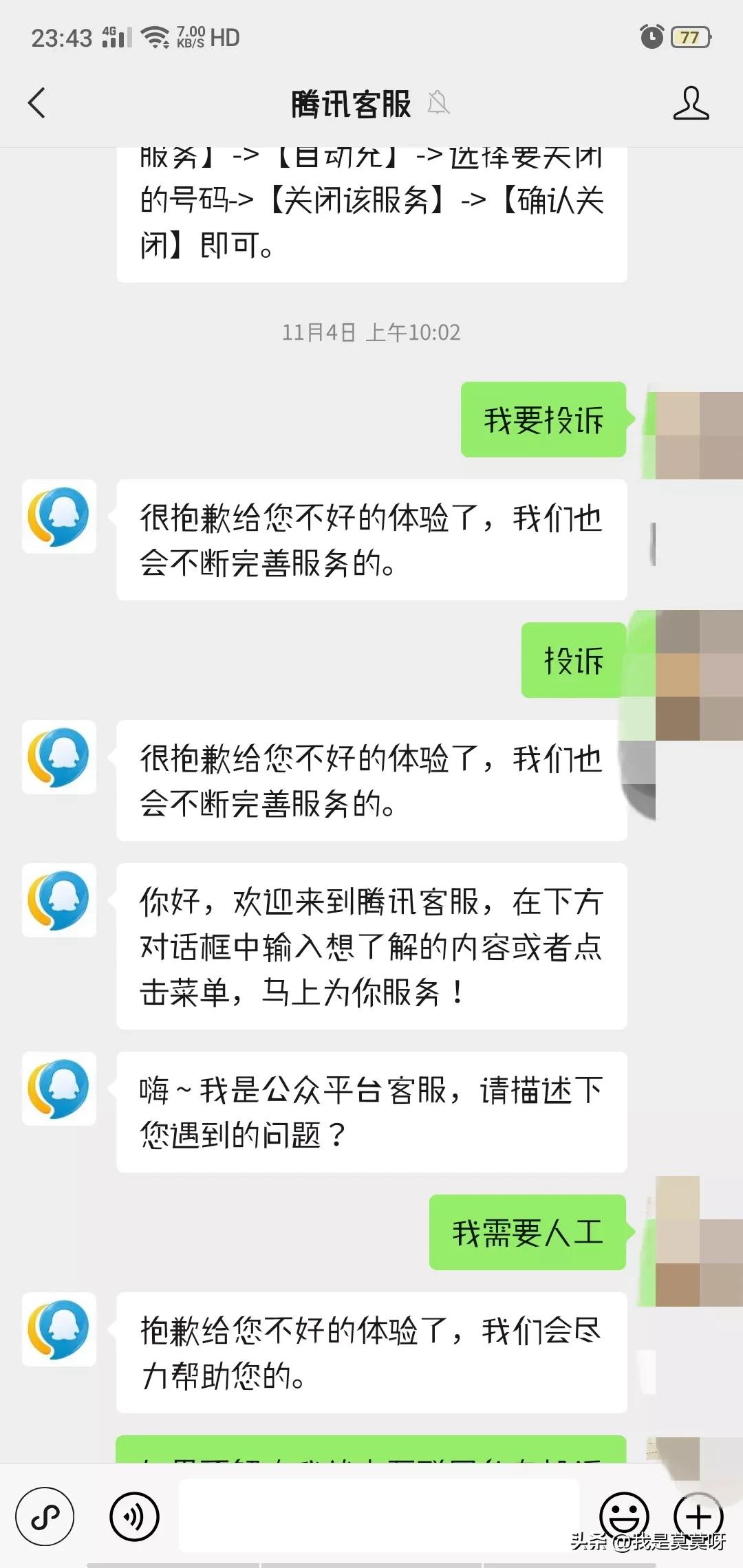Select the green bubble saying 我需要人工
Screen dimensions: 743x1568
[x=527, y=1231]
